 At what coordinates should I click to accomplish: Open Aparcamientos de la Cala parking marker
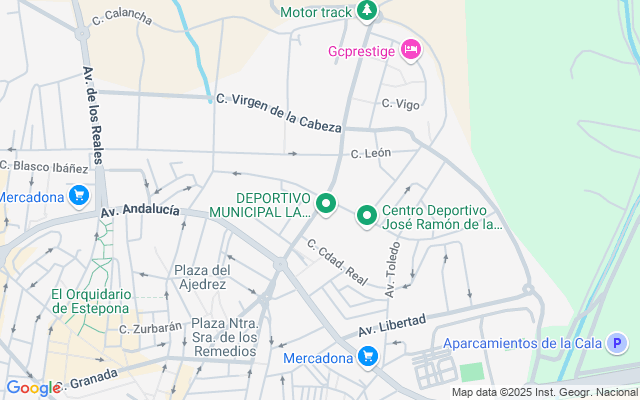tap(618, 343)
